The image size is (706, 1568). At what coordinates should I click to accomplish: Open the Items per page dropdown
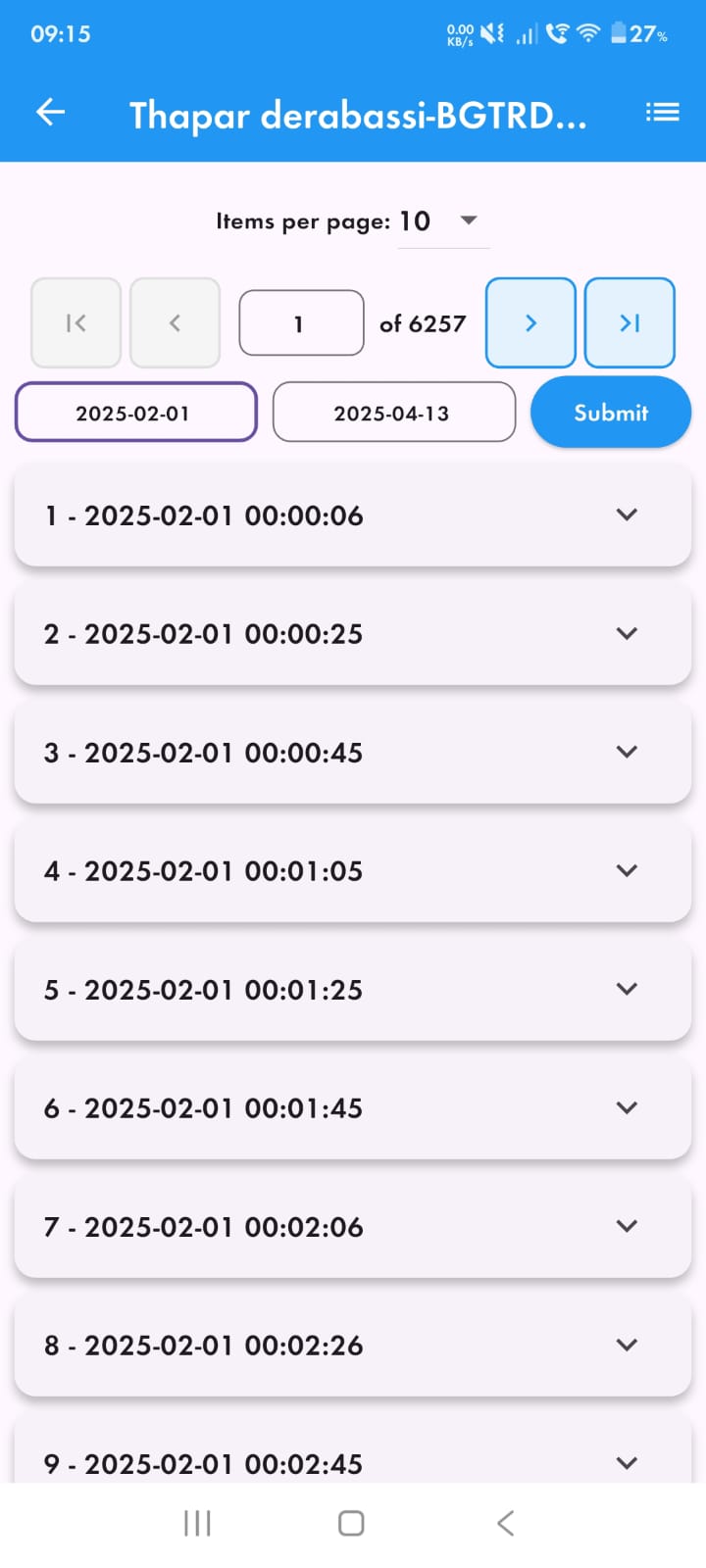(443, 221)
